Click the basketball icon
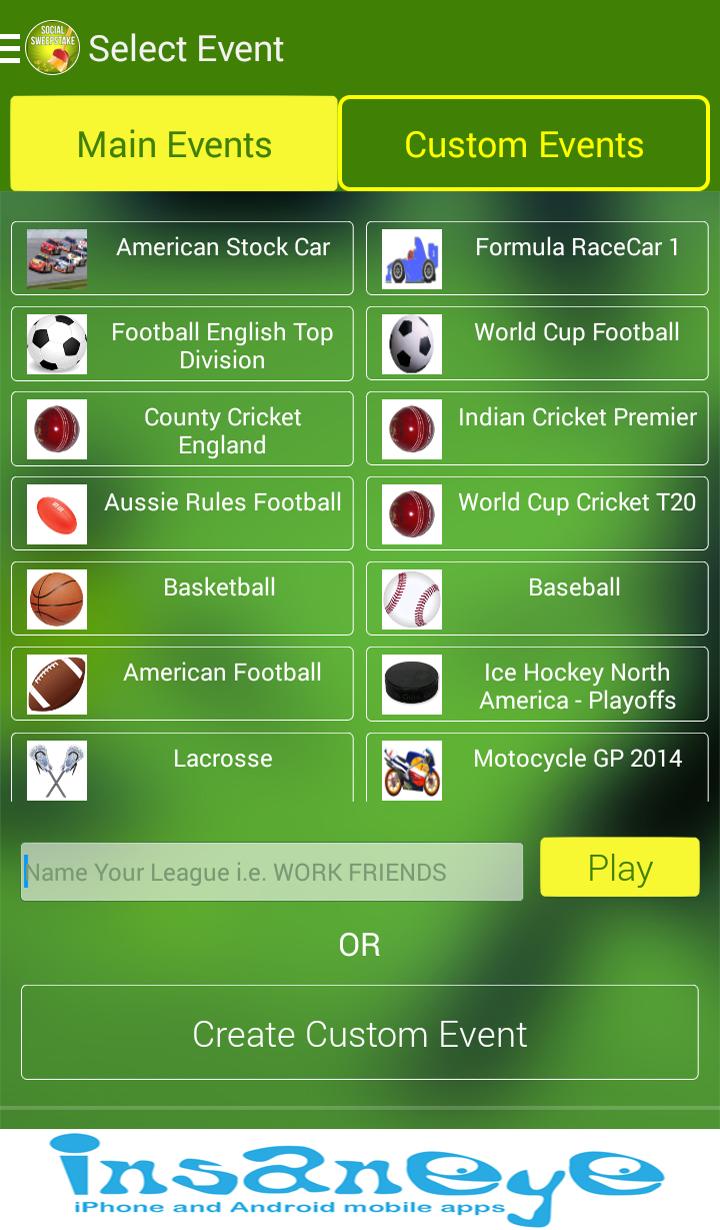This screenshot has width=720, height=1230. tap(57, 598)
